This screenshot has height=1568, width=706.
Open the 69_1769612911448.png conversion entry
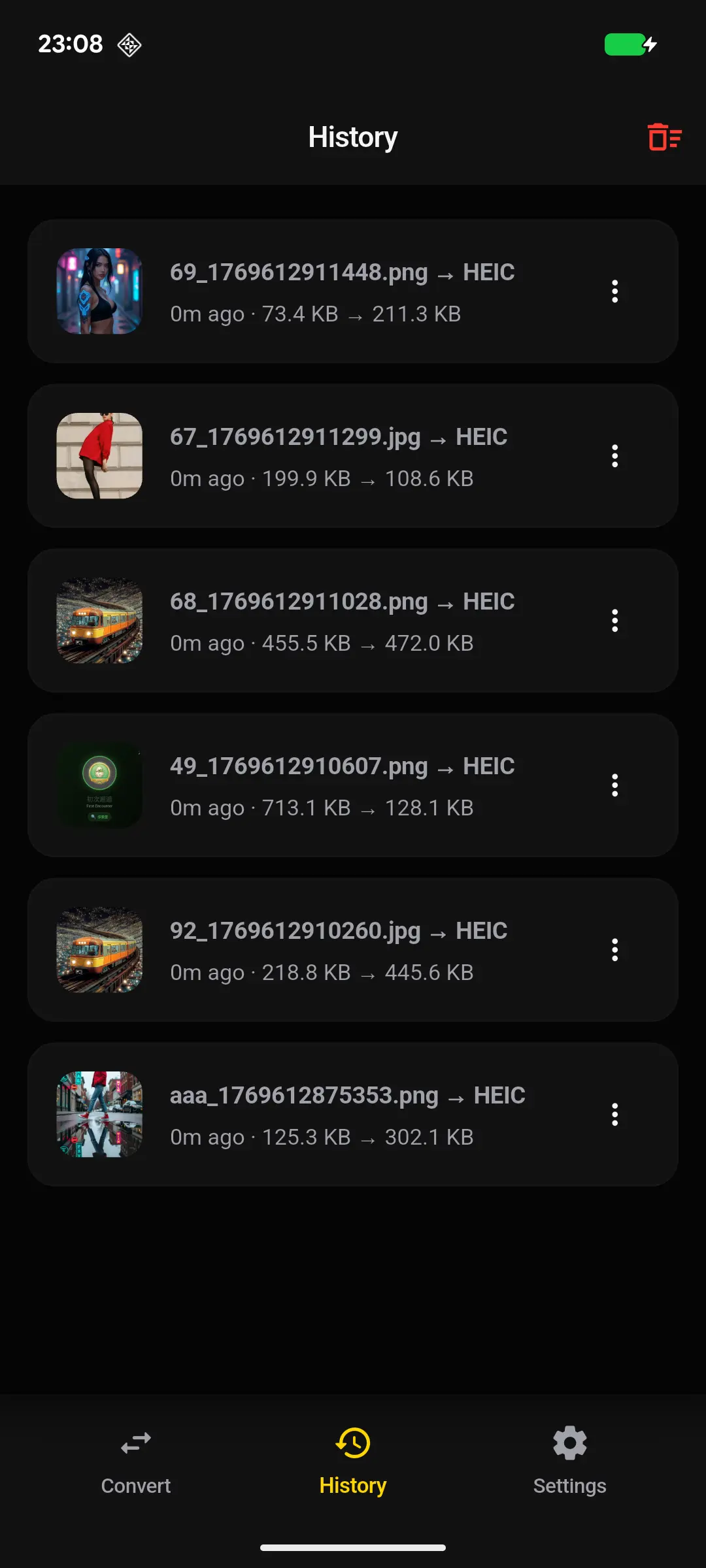[340, 291]
